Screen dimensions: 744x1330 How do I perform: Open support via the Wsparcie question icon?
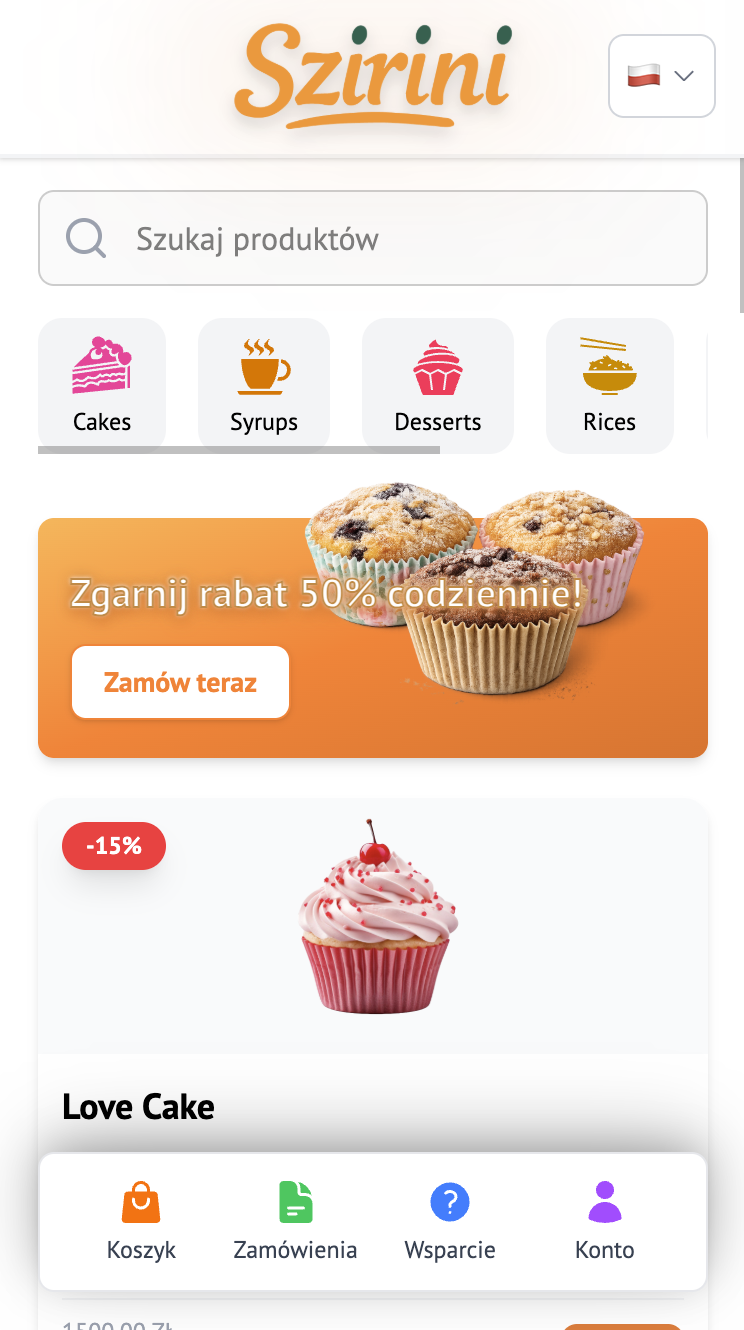click(x=450, y=1203)
